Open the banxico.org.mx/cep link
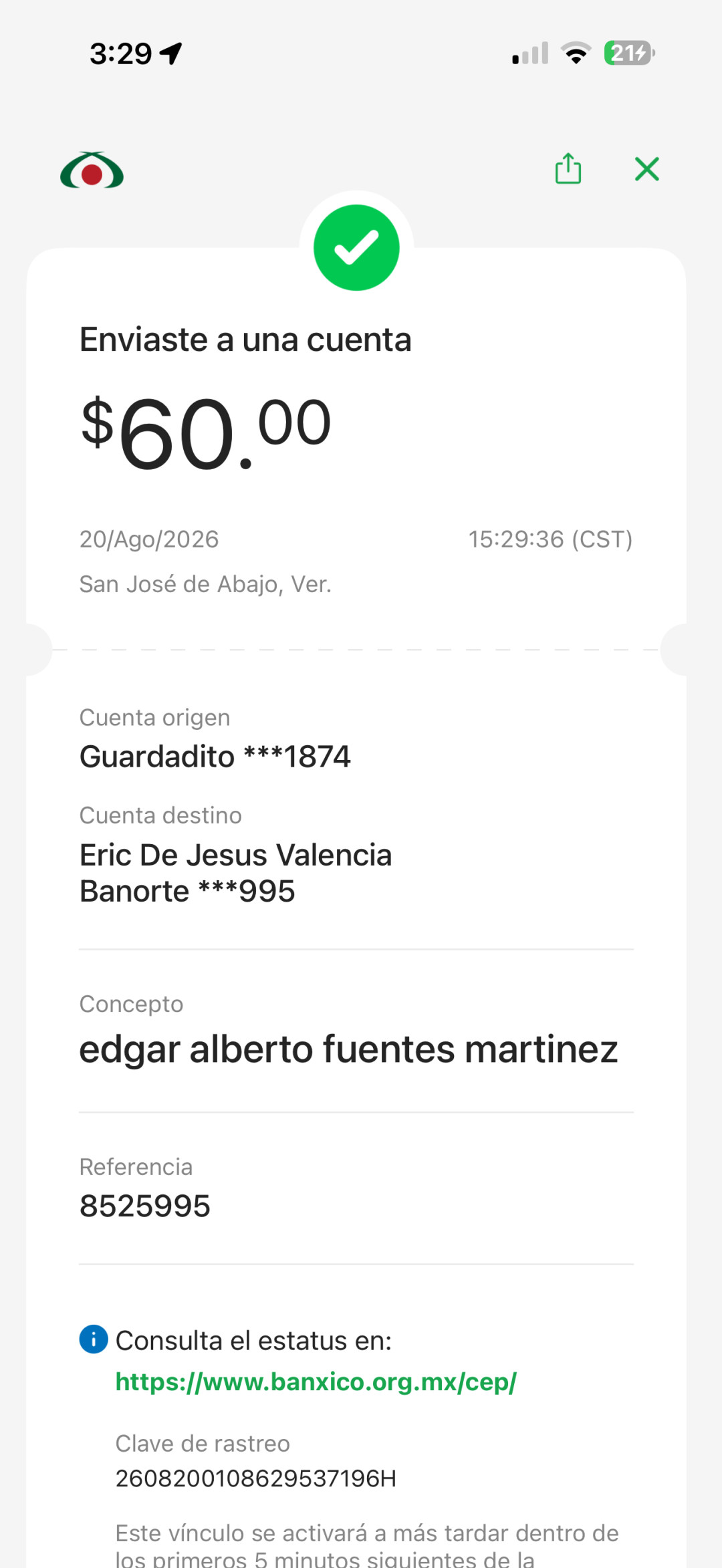Image resolution: width=722 pixels, height=1568 pixels. pyautogui.click(x=316, y=1382)
